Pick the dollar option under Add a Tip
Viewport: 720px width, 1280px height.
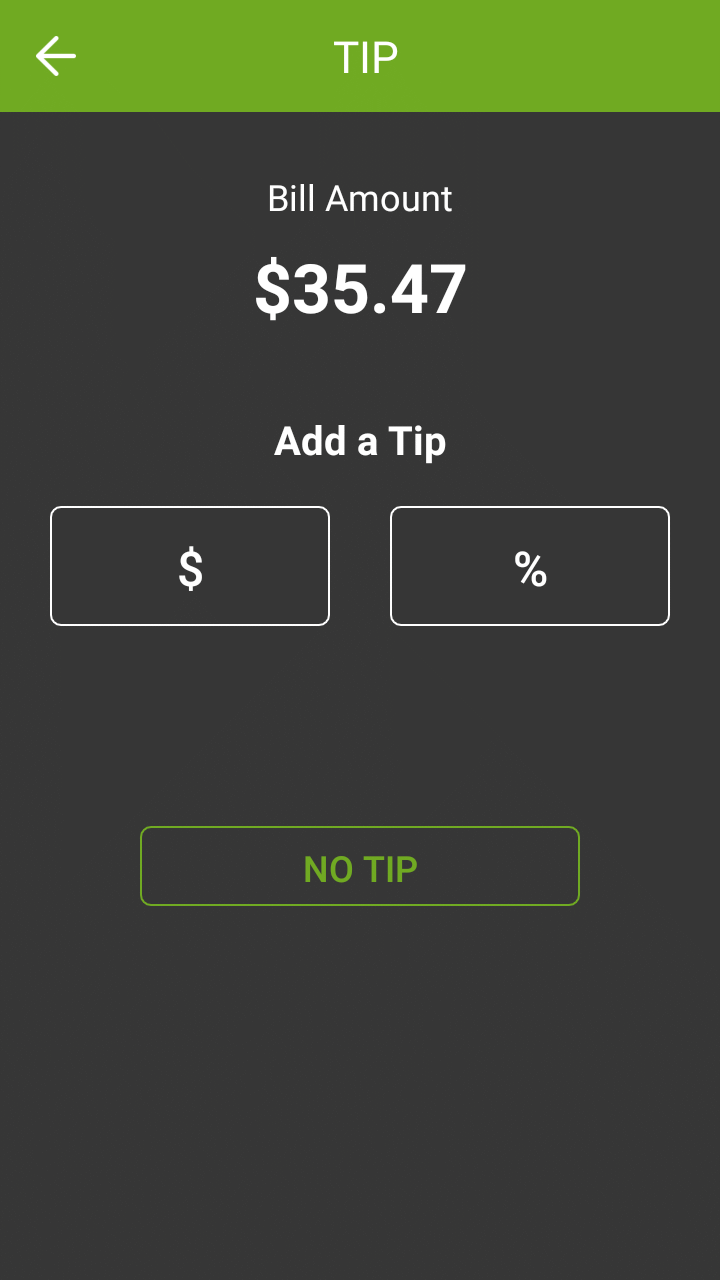click(x=190, y=565)
